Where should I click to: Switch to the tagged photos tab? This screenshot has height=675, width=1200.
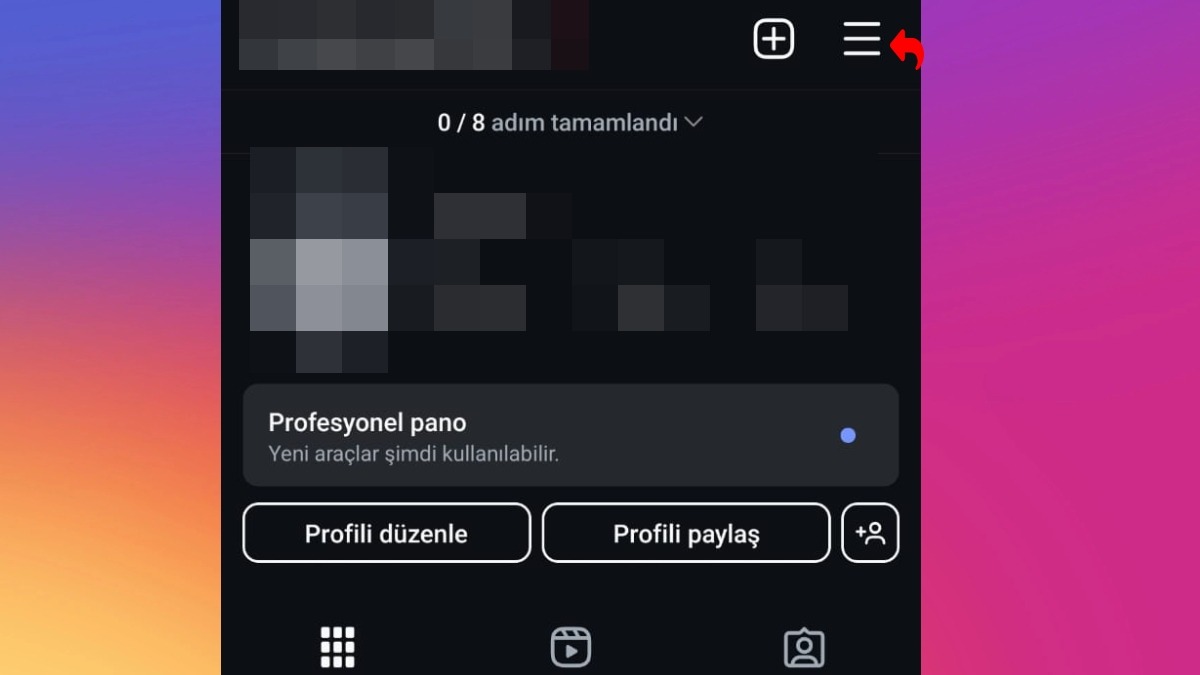point(804,647)
